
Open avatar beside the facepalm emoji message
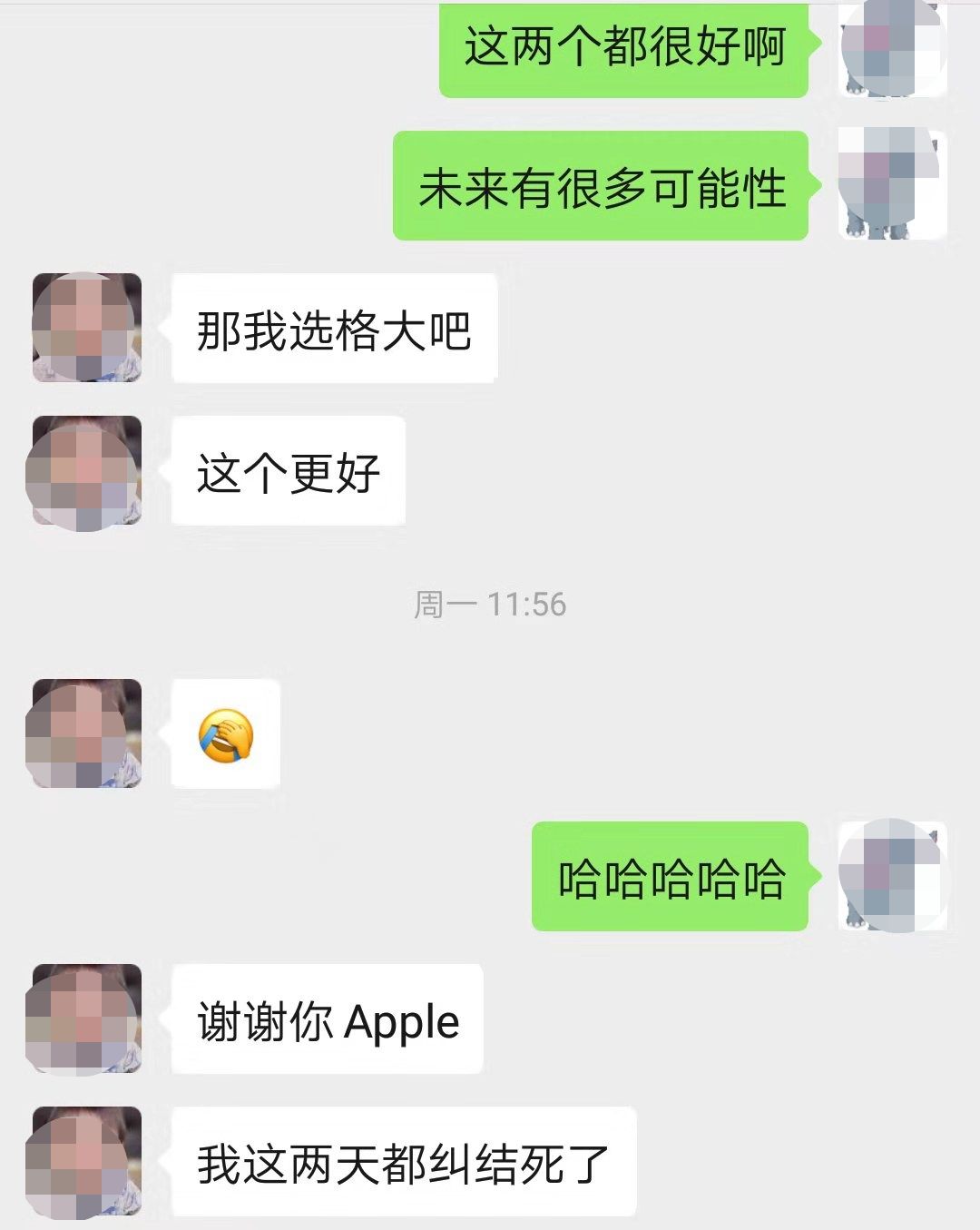(86, 733)
